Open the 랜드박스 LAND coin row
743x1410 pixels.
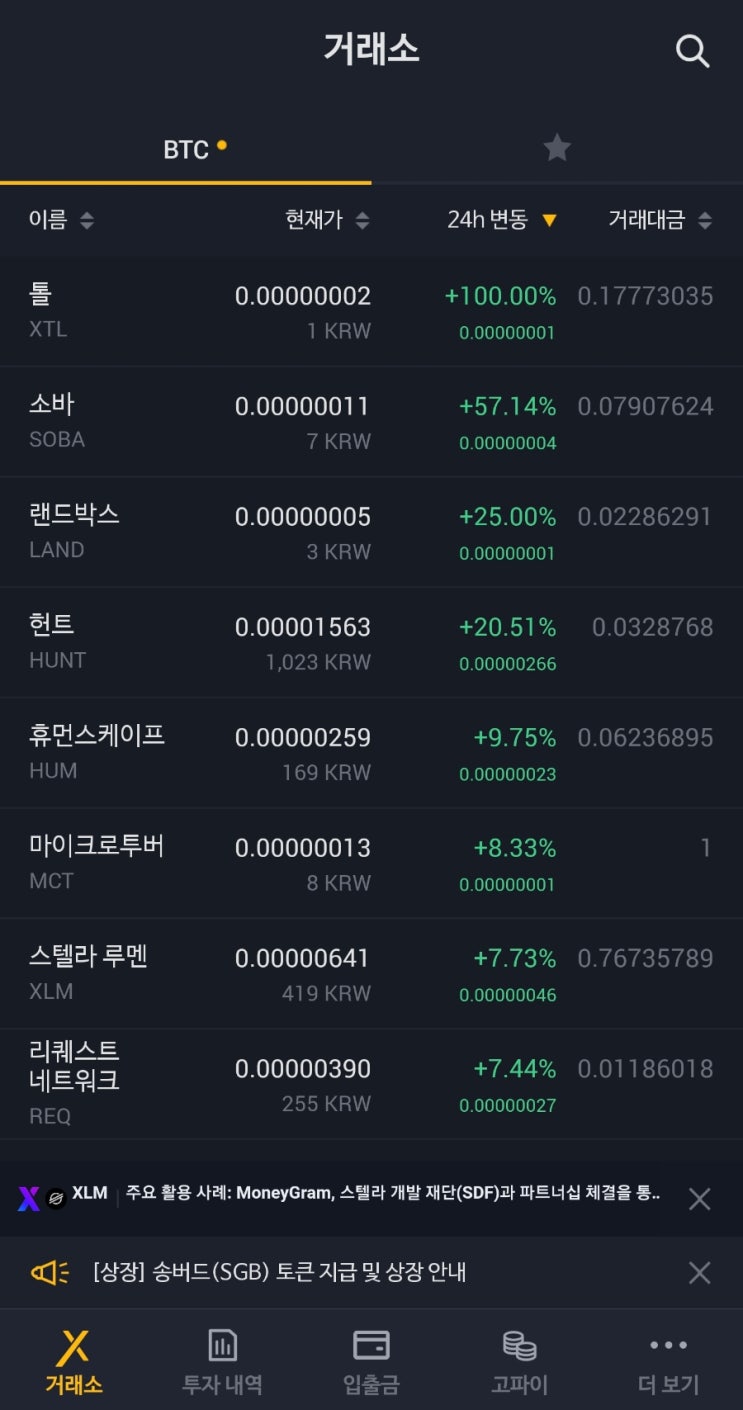click(371, 532)
